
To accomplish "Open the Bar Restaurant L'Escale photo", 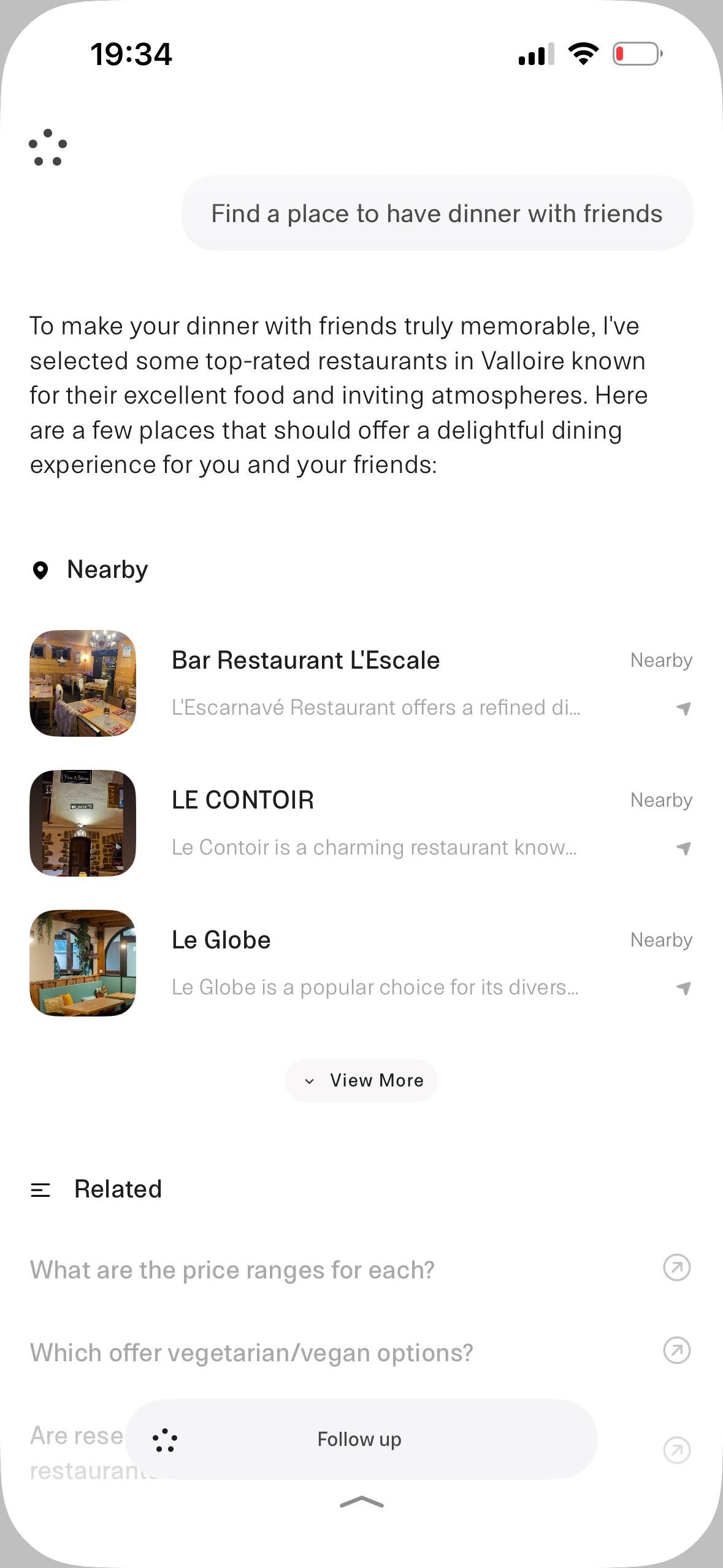I will tap(83, 684).
